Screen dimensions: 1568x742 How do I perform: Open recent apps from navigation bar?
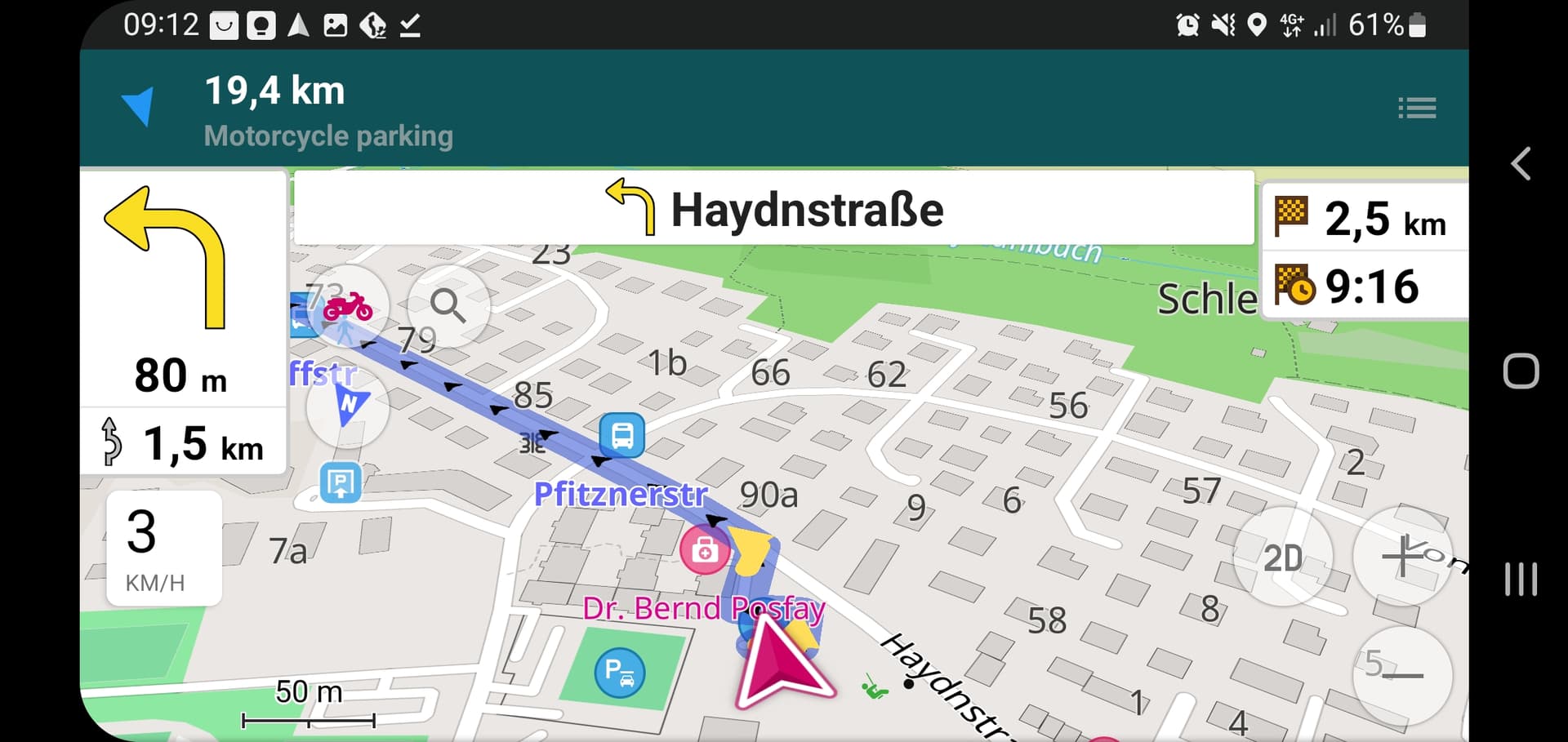coord(1520,579)
